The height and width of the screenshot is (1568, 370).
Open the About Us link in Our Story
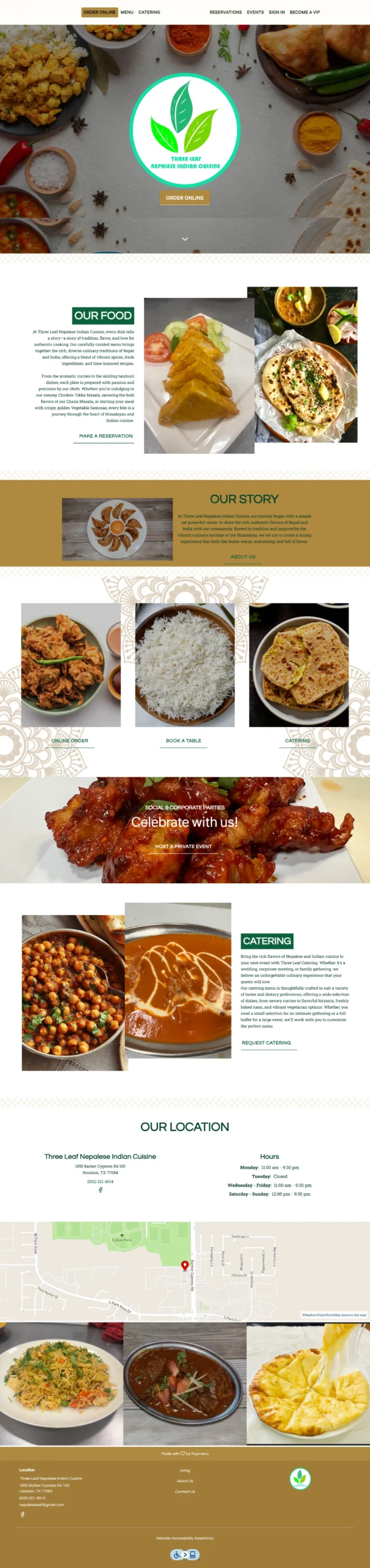click(243, 557)
